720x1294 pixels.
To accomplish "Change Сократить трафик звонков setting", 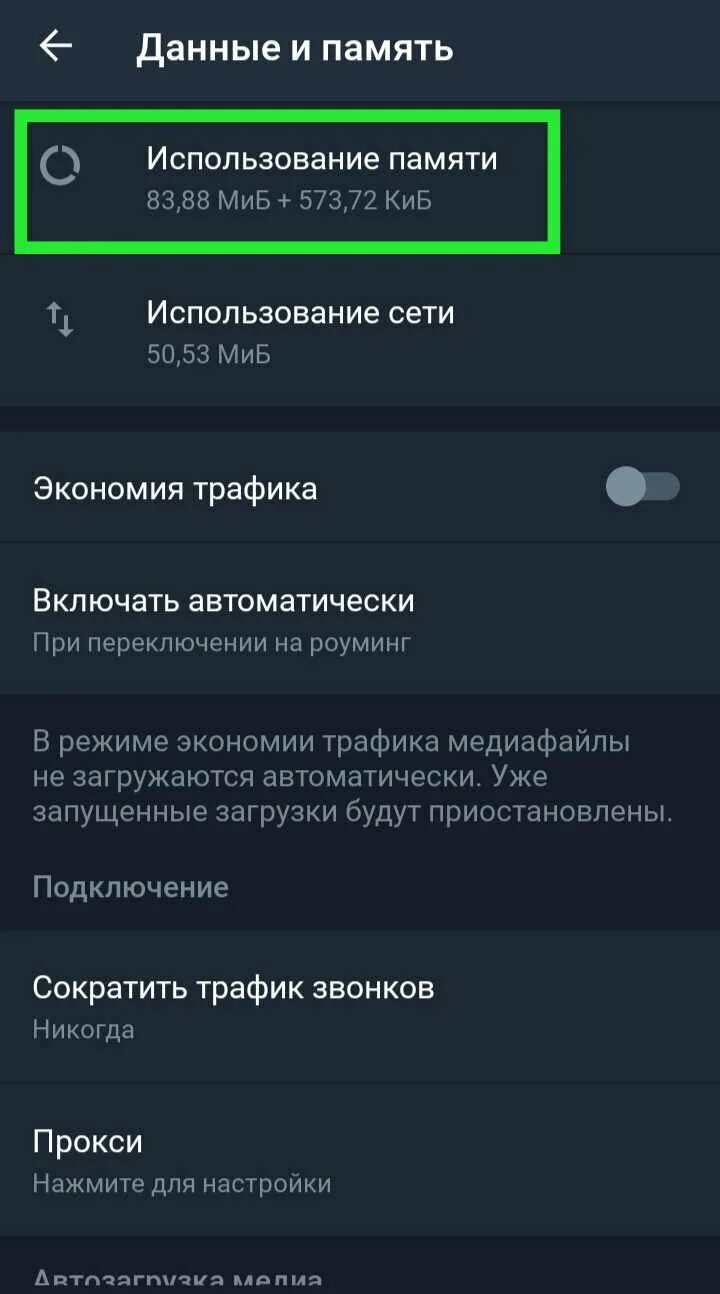I will pyautogui.click(x=360, y=1006).
